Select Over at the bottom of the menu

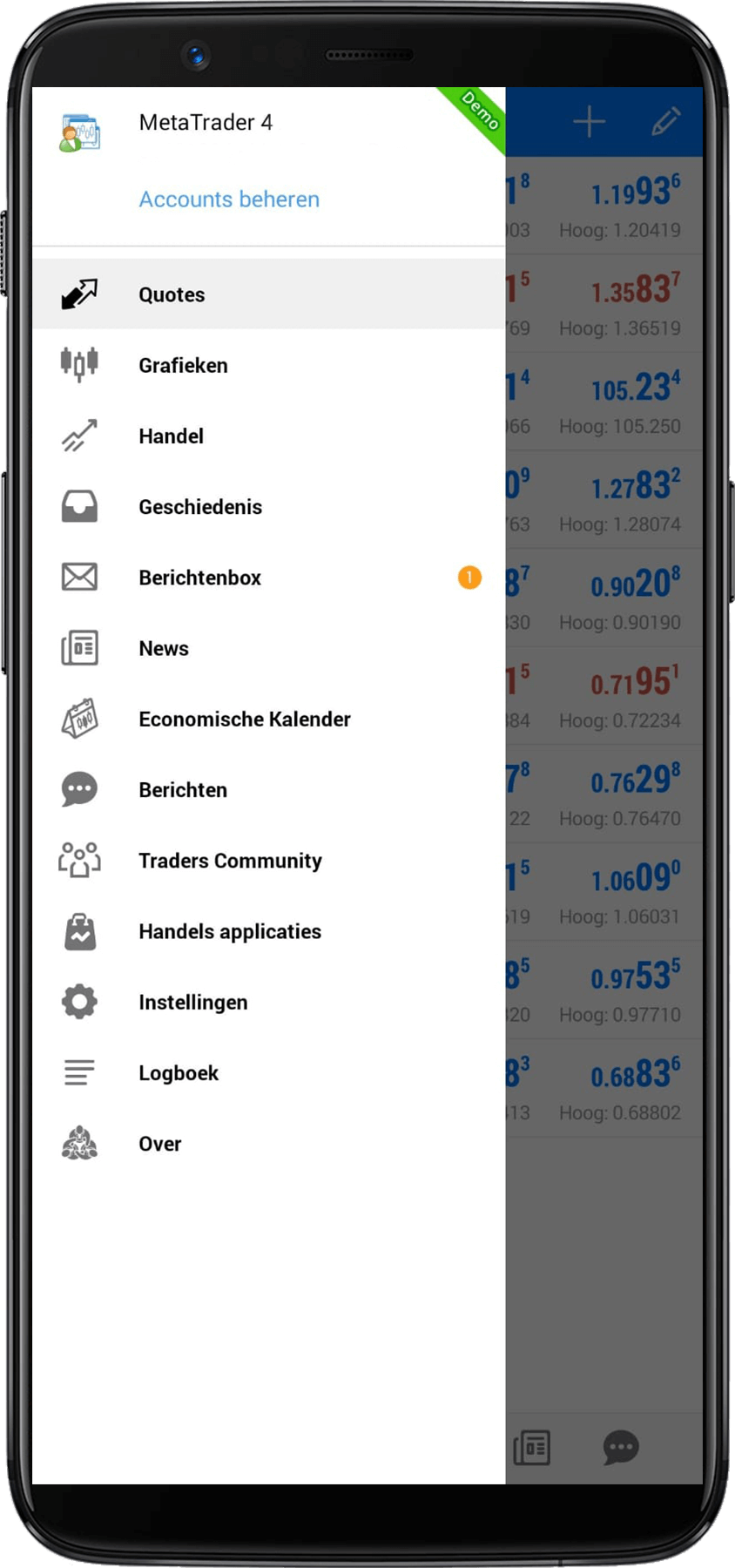160,1143
